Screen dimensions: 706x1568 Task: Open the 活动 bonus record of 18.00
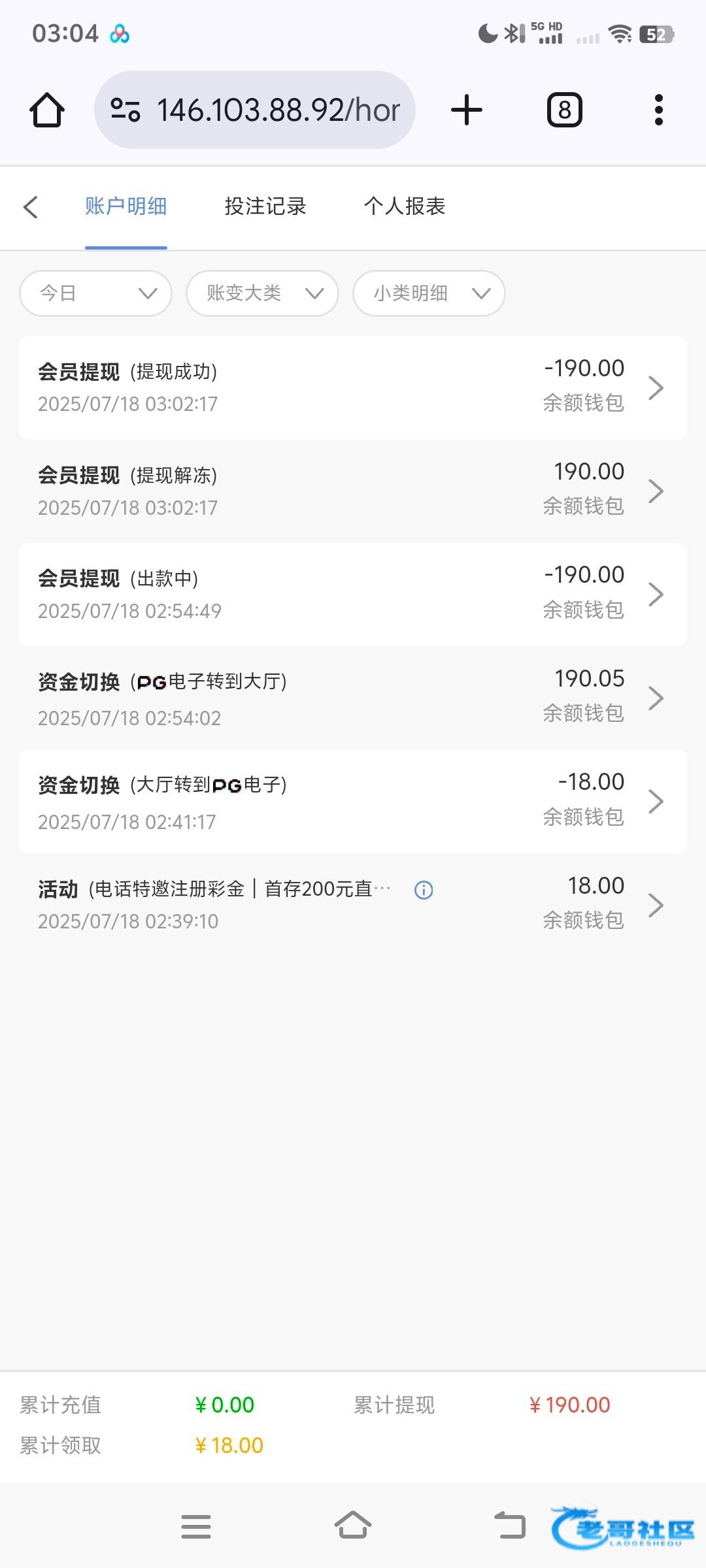coord(353,905)
